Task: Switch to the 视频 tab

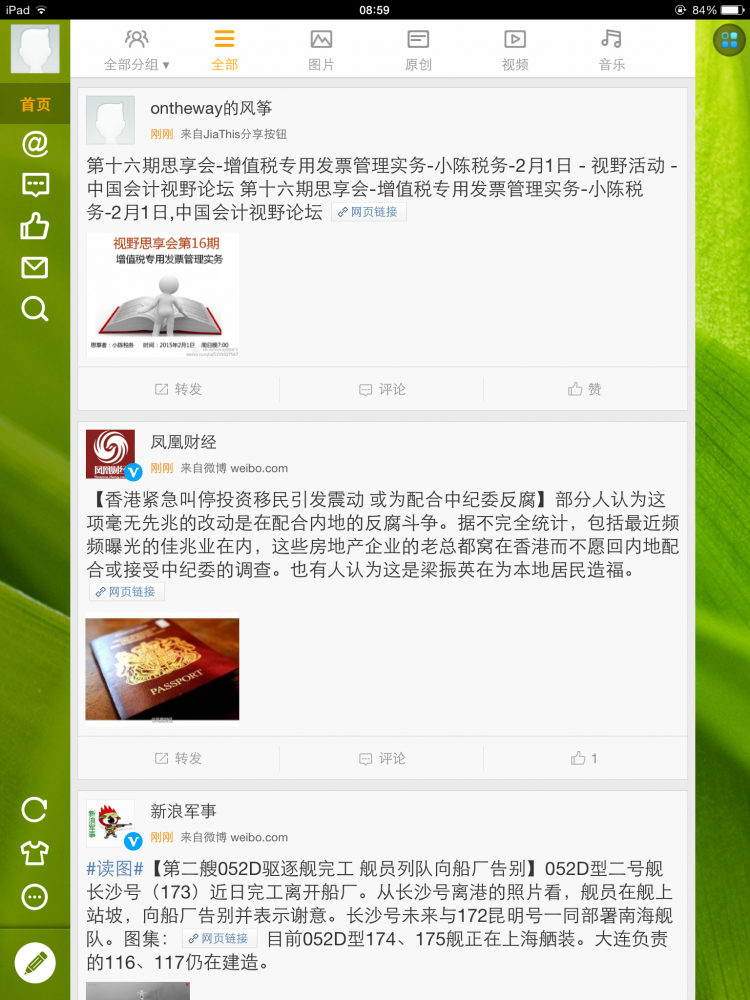Action: 514,50
